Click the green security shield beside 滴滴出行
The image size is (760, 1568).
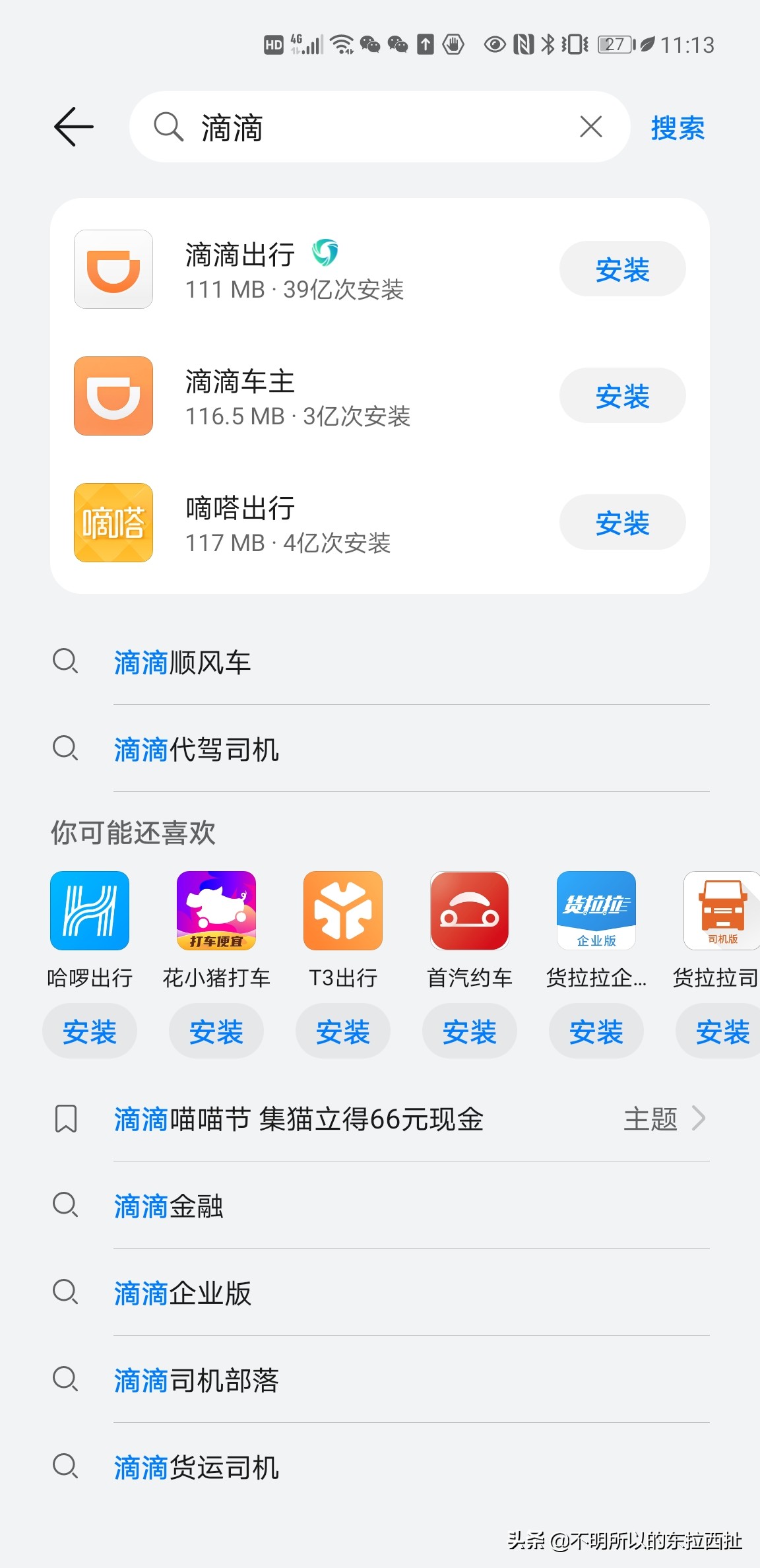coord(326,252)
